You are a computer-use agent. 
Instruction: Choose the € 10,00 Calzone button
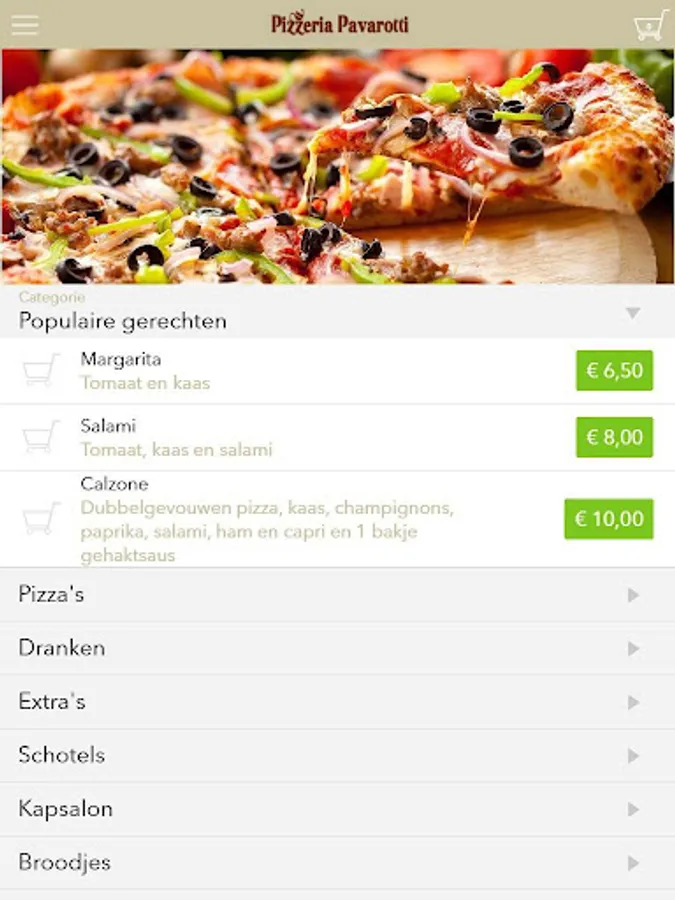608,519
